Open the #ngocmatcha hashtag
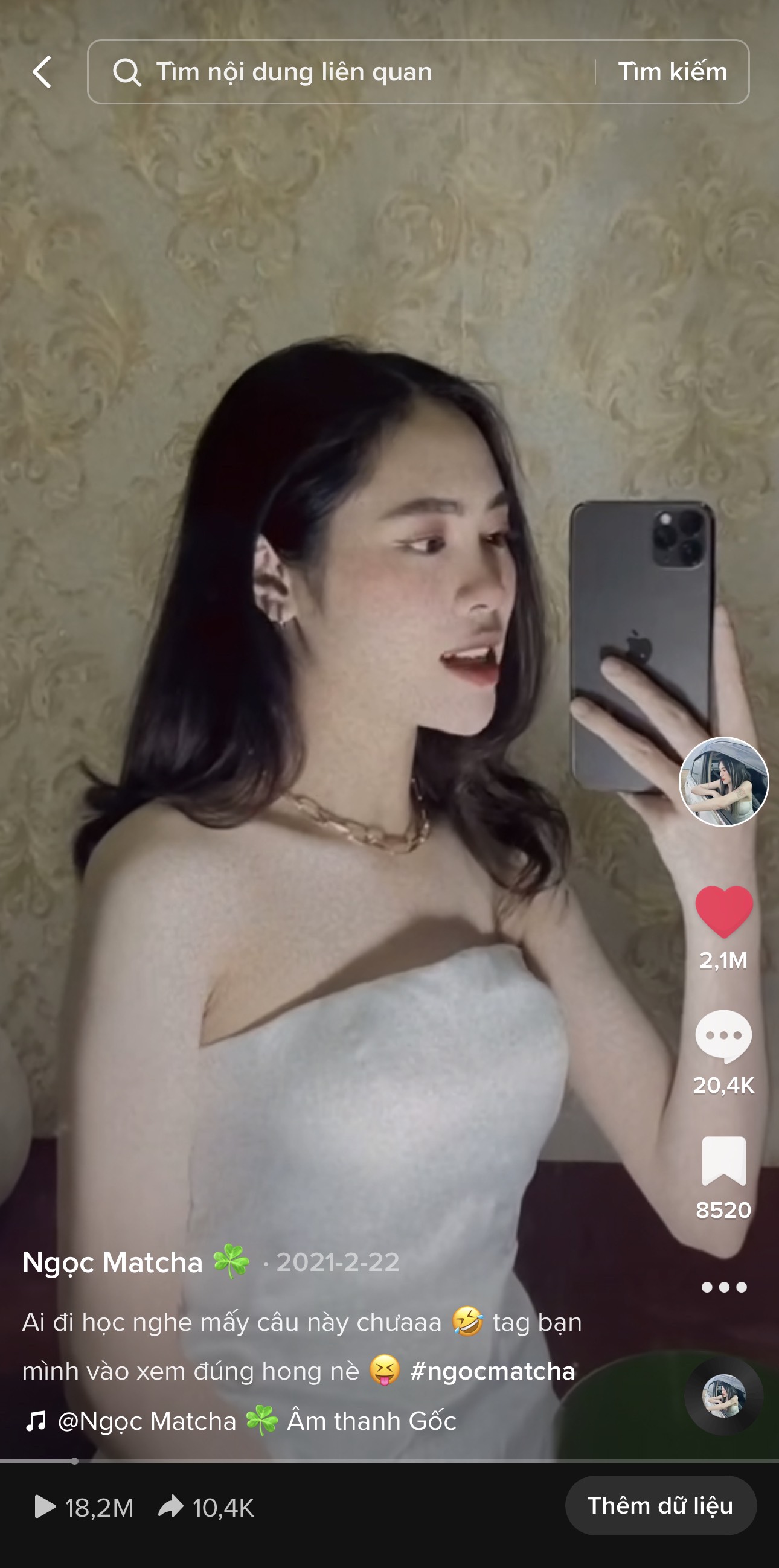The image size is (779, 1568). click(x=493, y=1371)
